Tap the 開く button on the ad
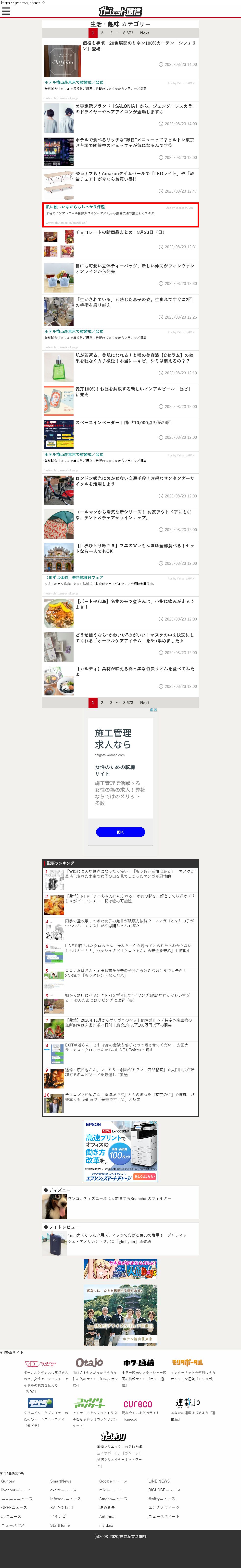The width and height of the screenshot is (241, 1568). point(120,832)
